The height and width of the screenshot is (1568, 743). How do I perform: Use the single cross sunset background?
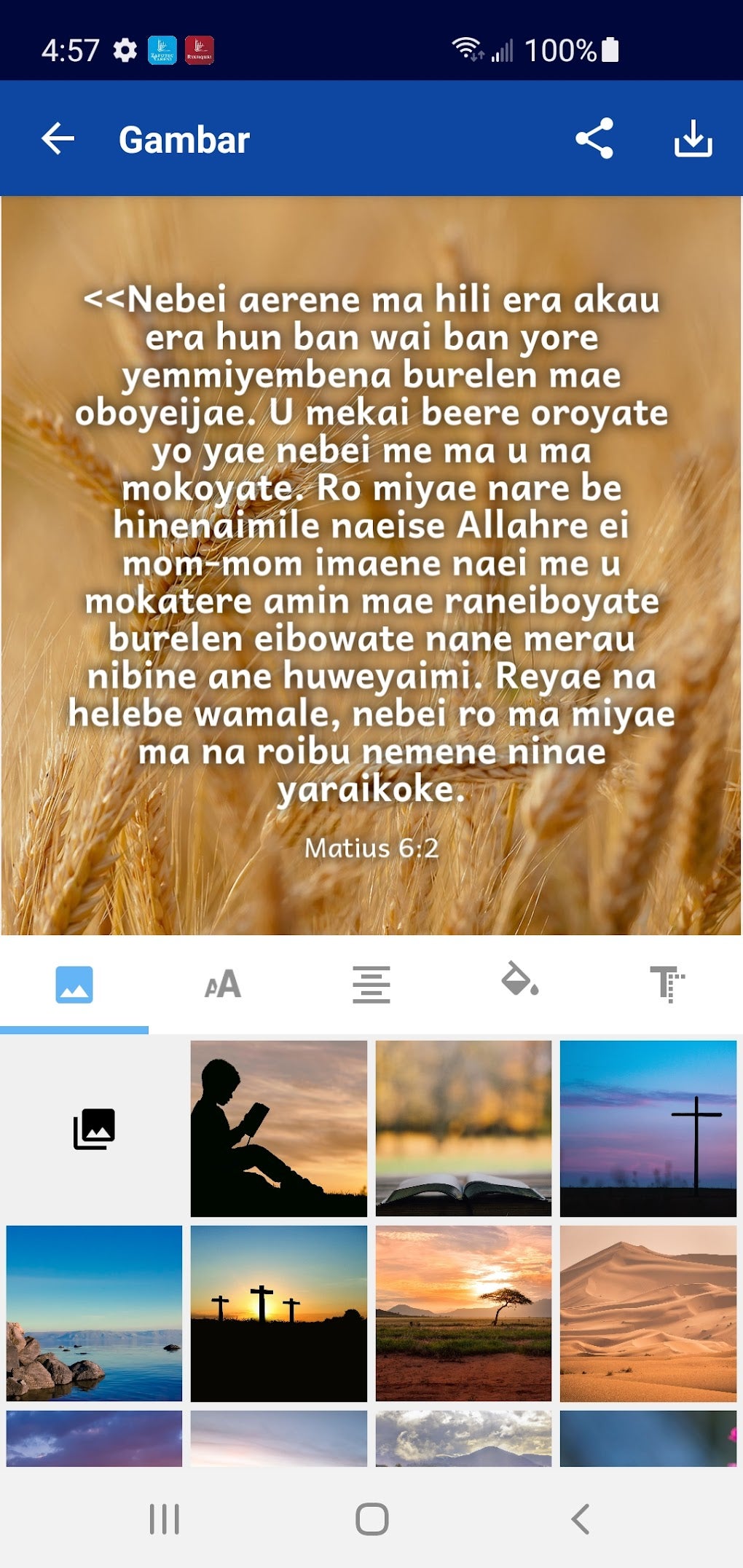pos(648,1128)
